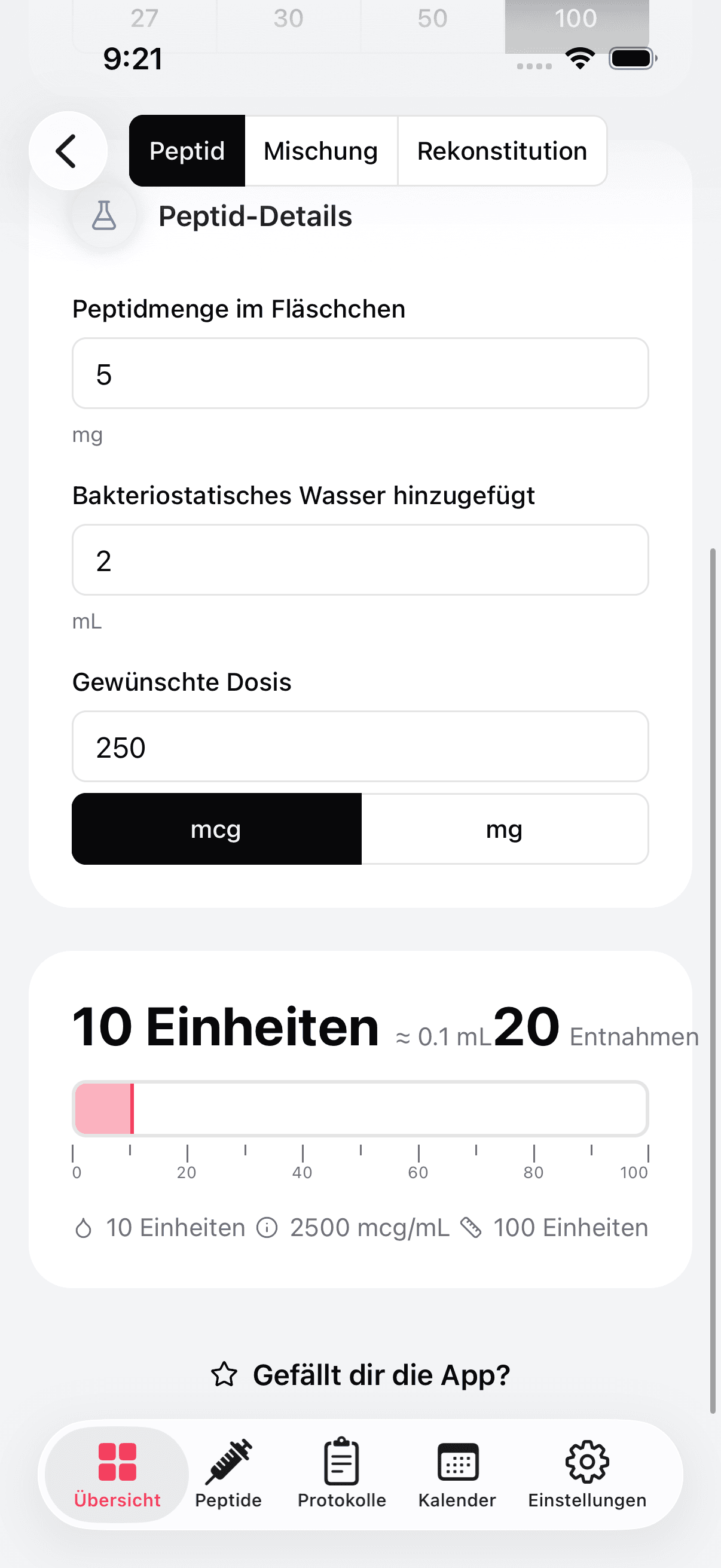Tap the droplet icon next to 10 Einheiten
Screen dimensions: 721x1568
click(x=85, y=1228)
